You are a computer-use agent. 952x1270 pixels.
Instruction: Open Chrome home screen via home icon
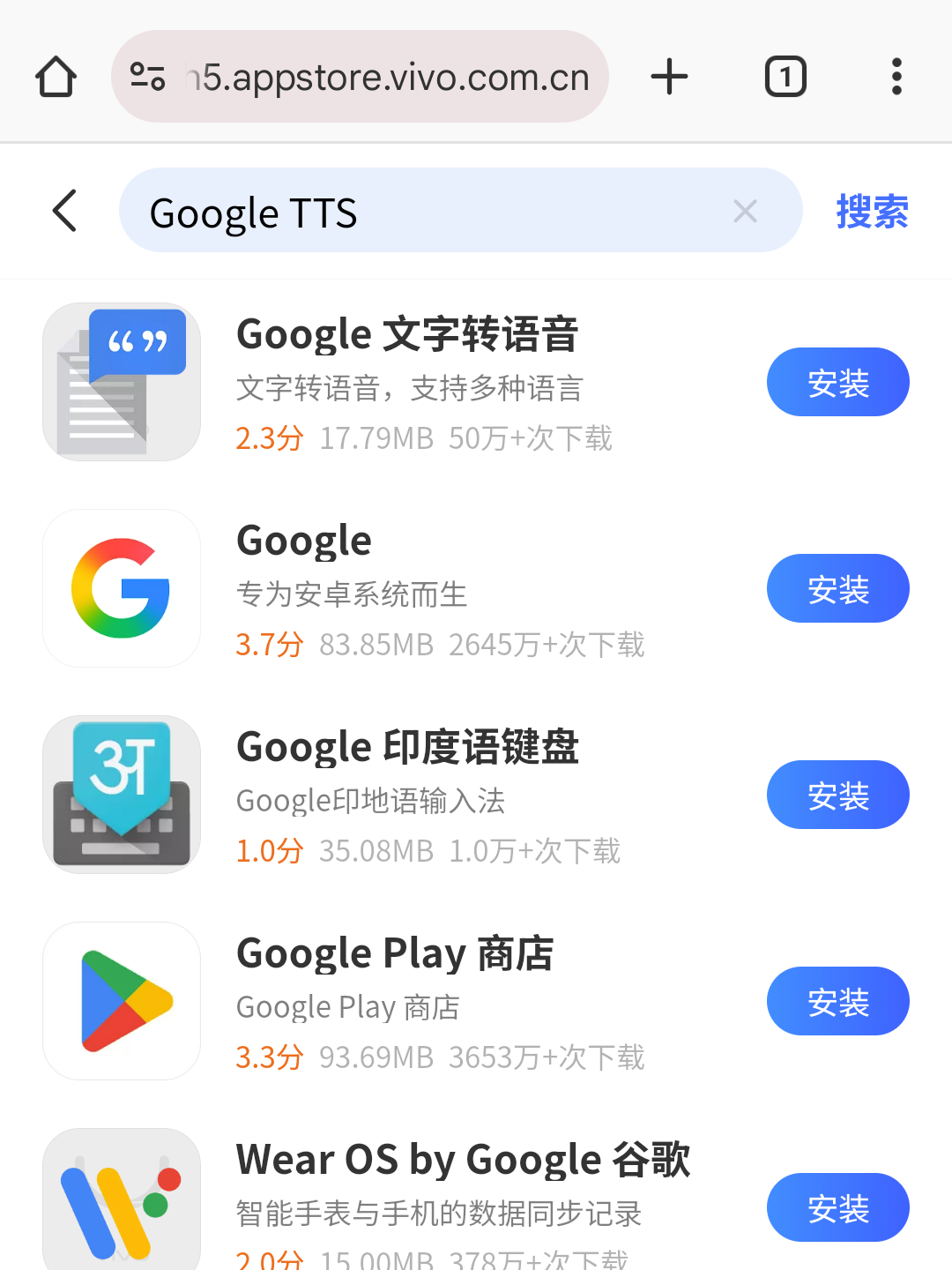(56, 76)
